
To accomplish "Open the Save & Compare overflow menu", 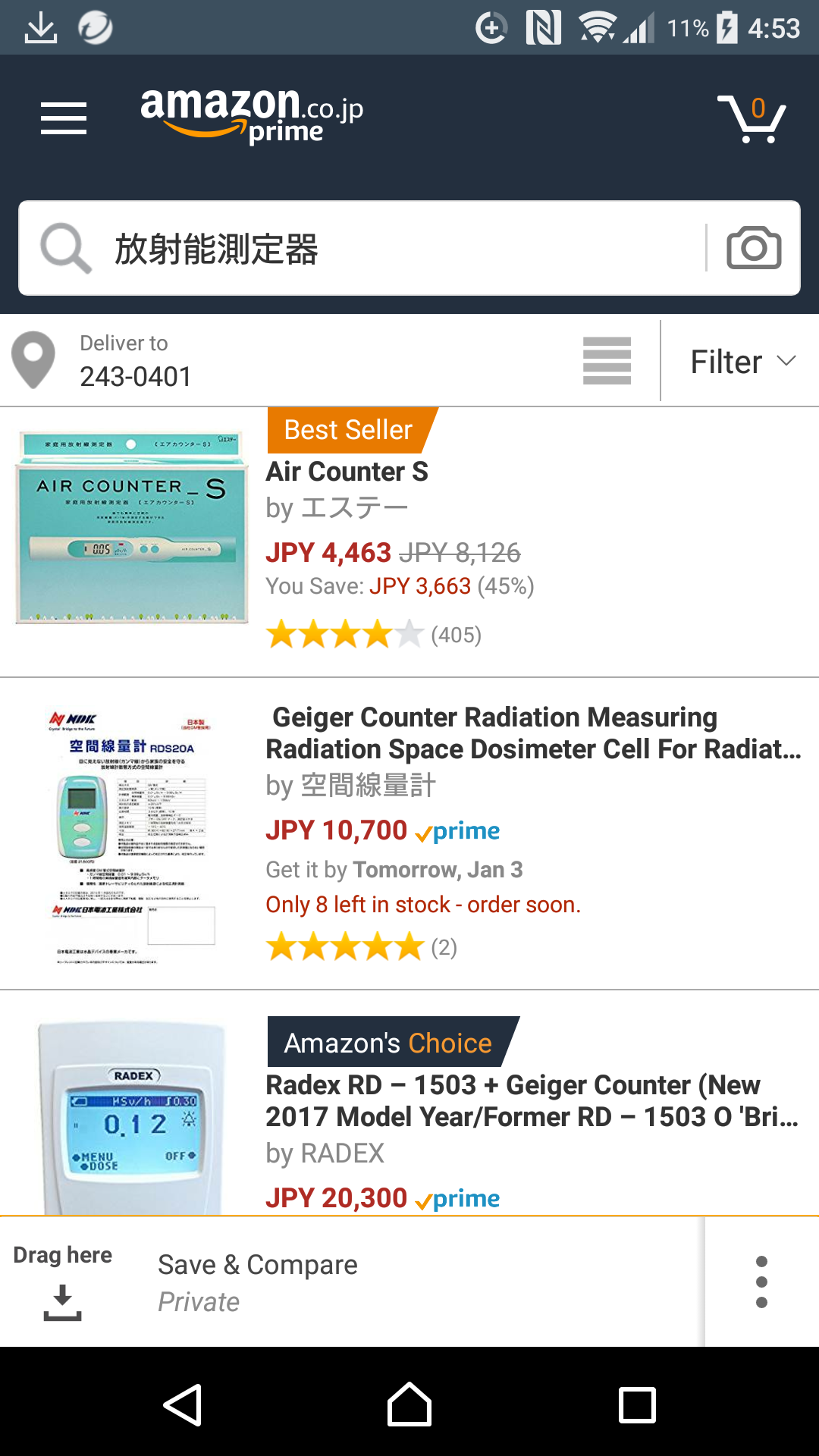I will 761,1282.
